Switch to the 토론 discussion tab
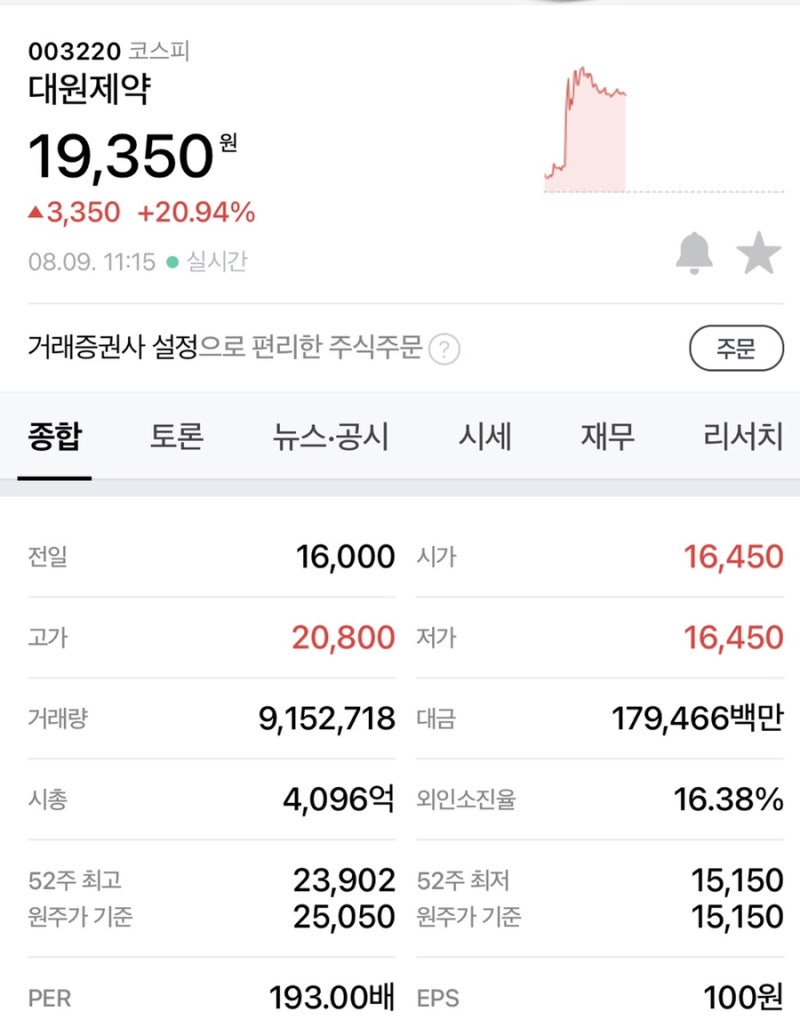This screenshot has height=1028, width=800. [x=175, y=436]
